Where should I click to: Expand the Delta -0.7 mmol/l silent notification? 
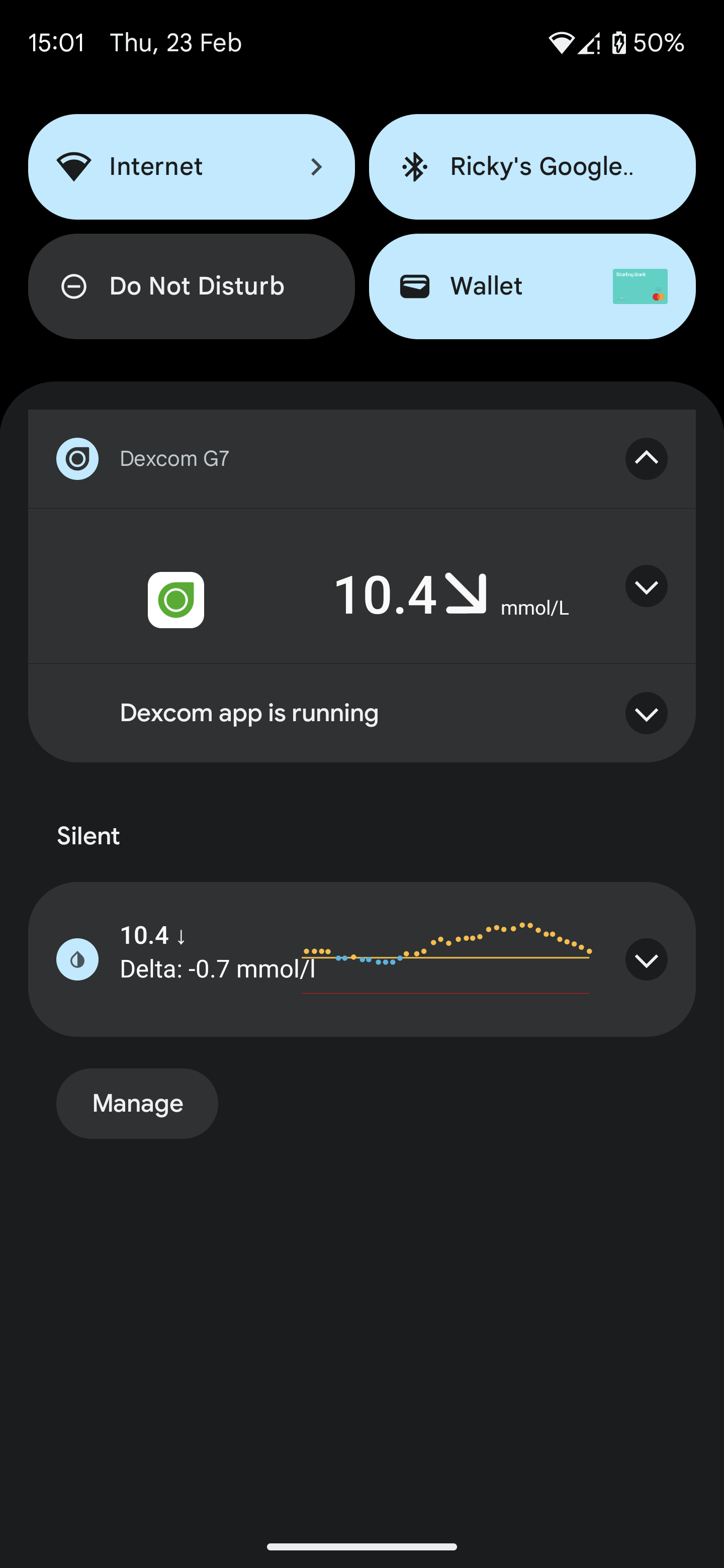[646, 959]
